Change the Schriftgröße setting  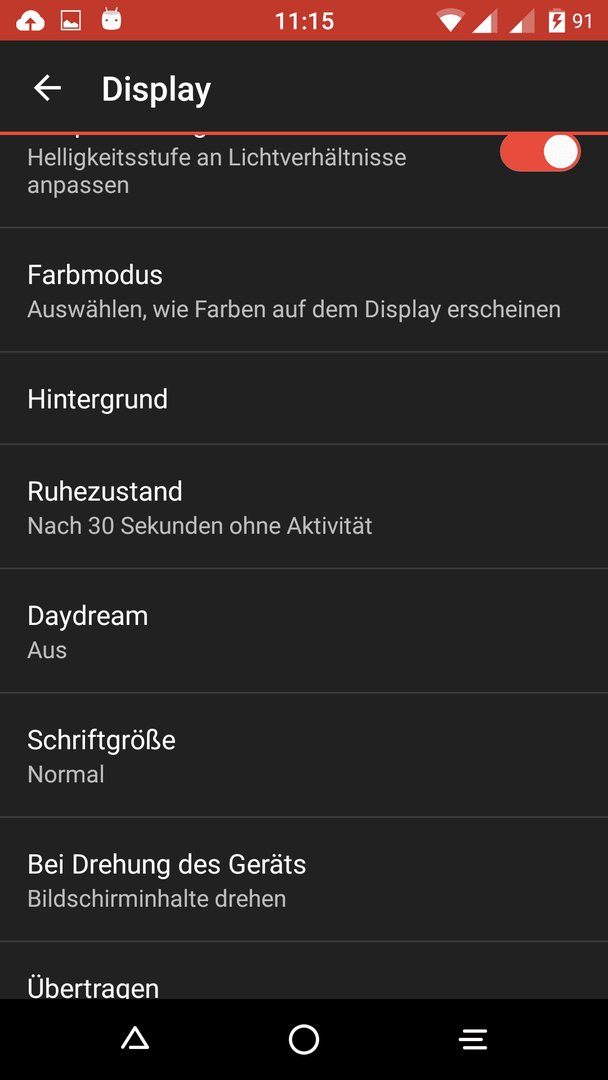[304, 756]
